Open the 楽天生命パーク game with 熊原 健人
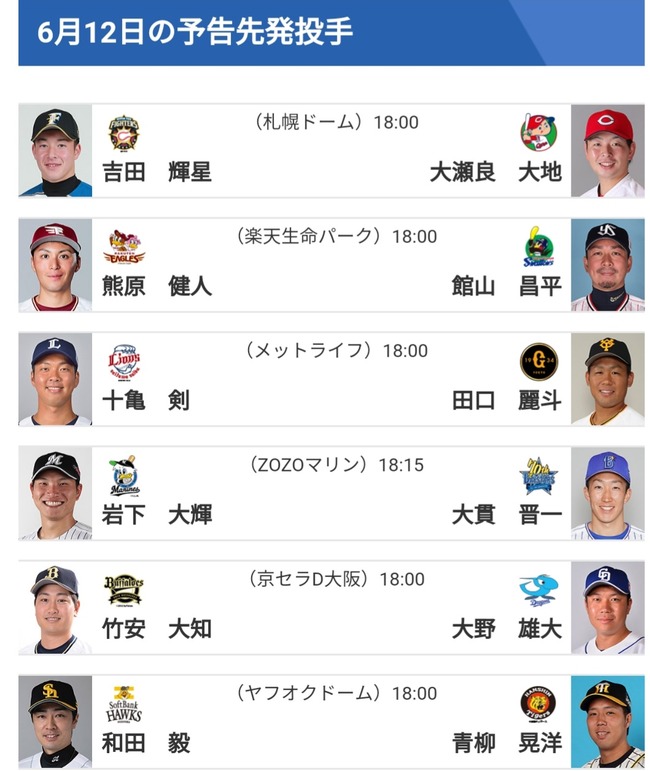 tap(330, 265)
